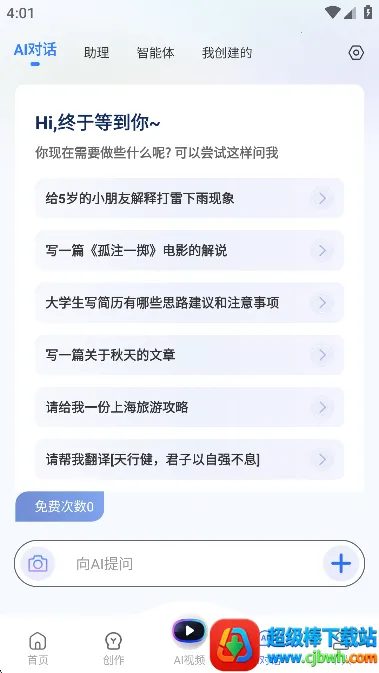The image size is (379, 673).
Task: Tap the 免费次数0 badge
Action: click(60, 506)
